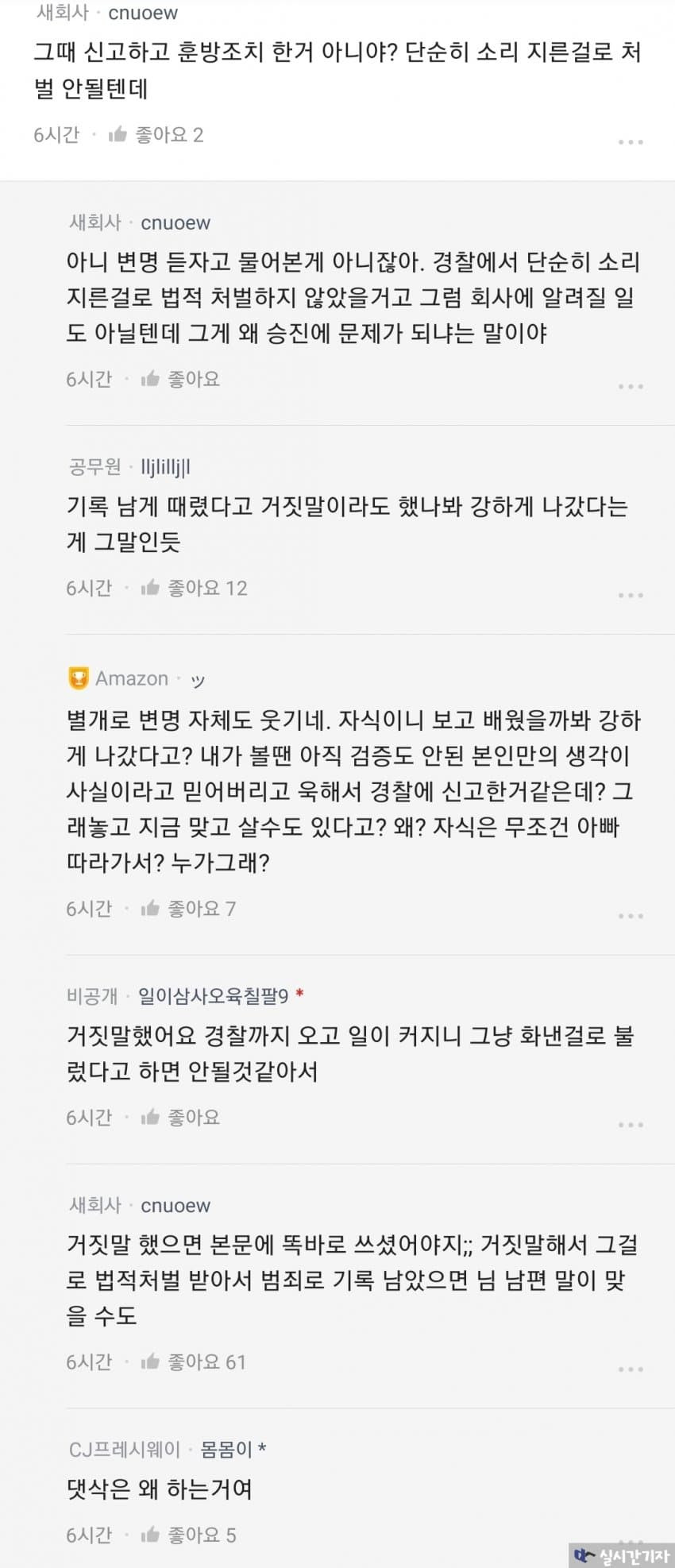Open overflow menu on '거짓말 했으면' comment
The height and width of the screenshot is (1568, 675).
tap(631, 1369)
